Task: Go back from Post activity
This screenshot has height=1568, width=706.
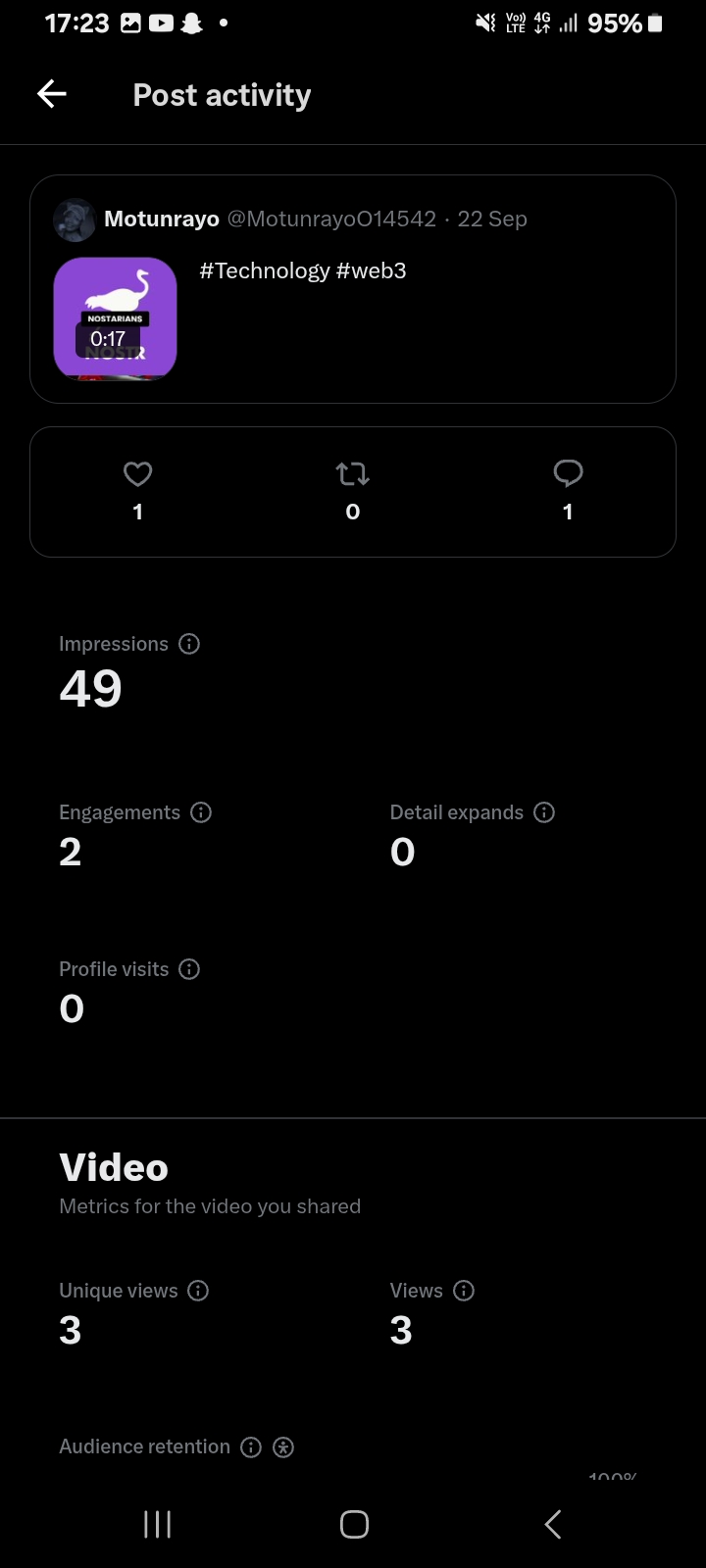Action: [x=52, y=94]
